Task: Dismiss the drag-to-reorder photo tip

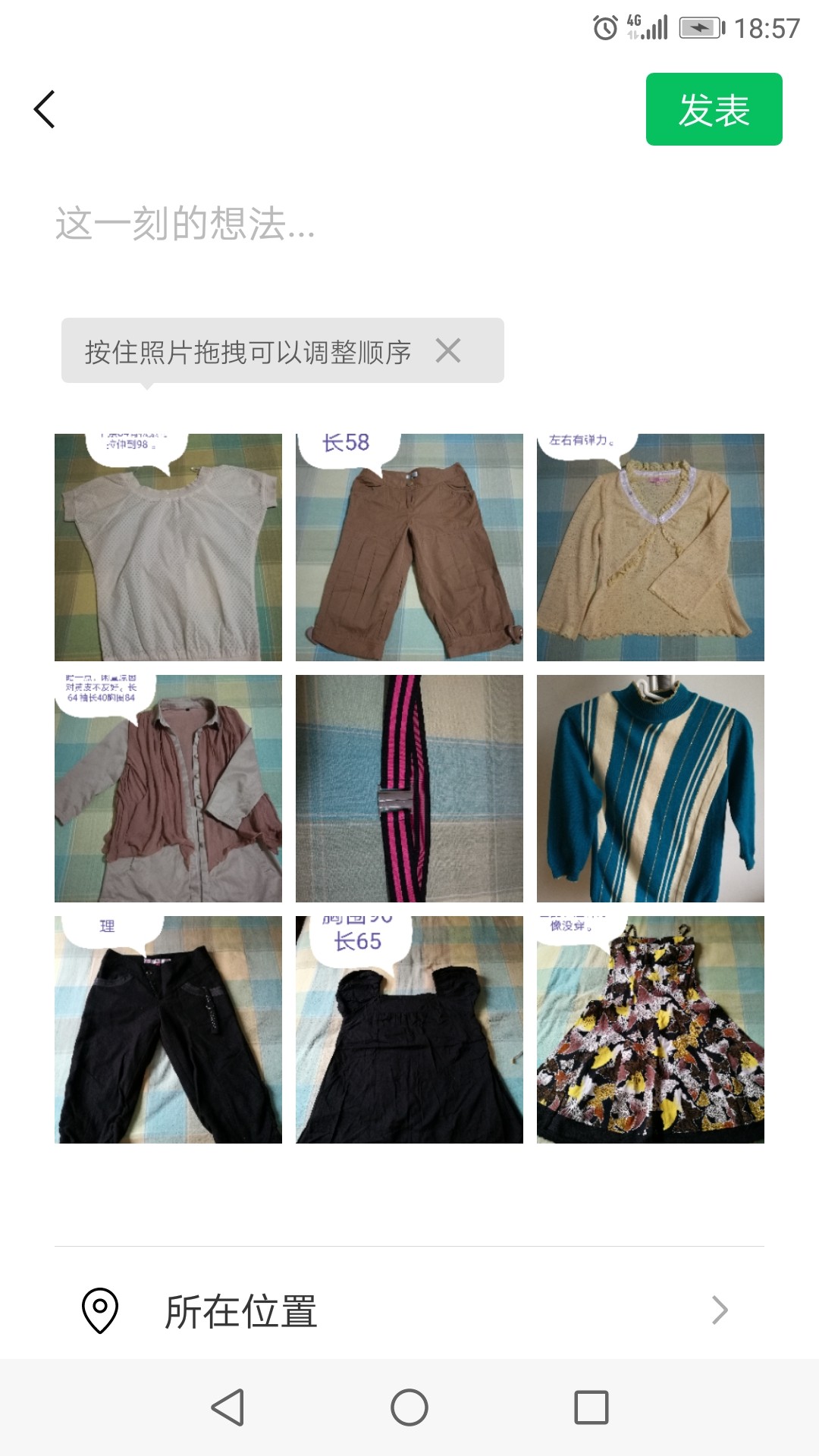Action: click(x=448, y=350)
